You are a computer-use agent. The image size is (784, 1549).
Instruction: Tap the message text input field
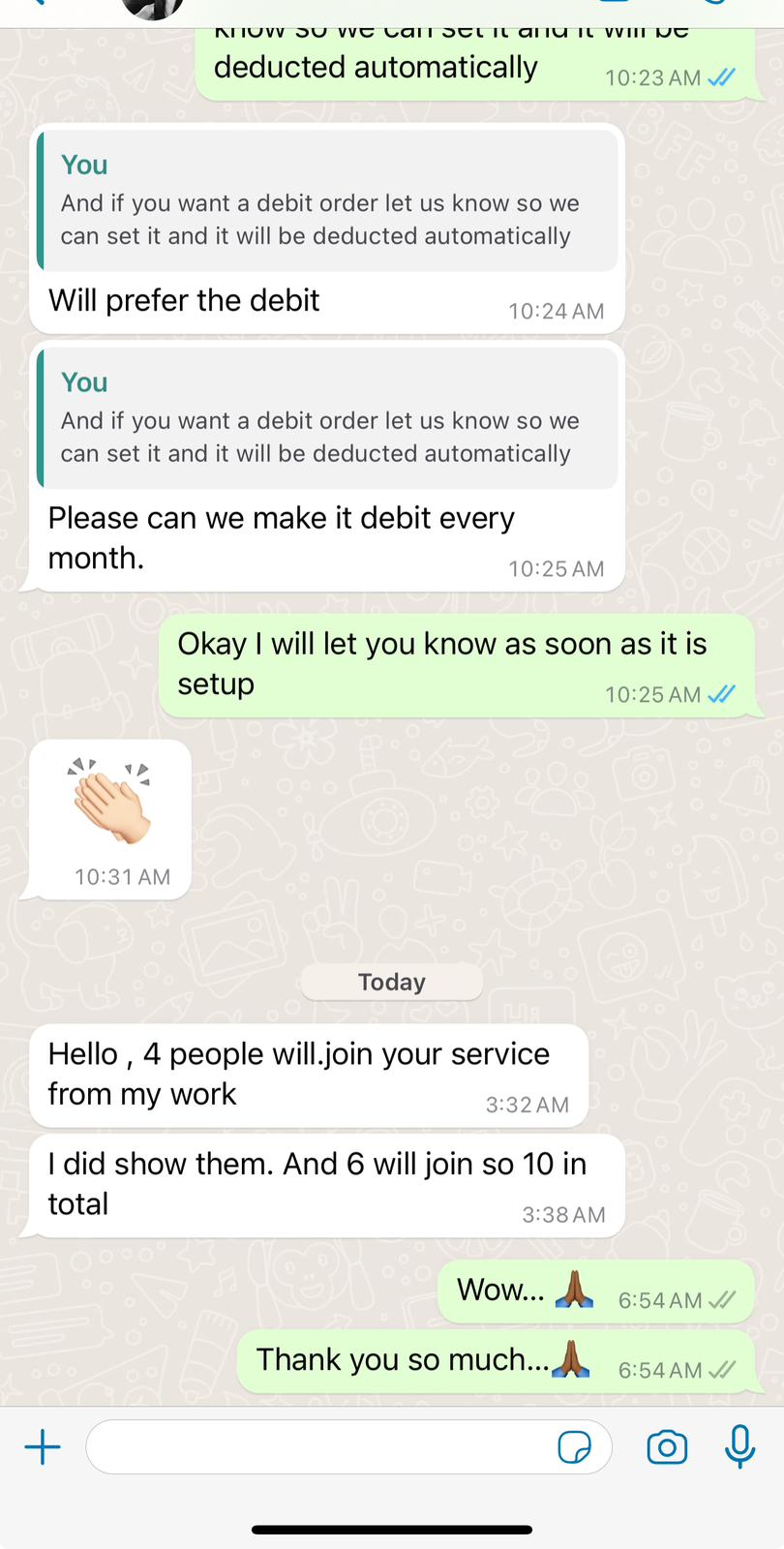click(x=319, y=1448)
